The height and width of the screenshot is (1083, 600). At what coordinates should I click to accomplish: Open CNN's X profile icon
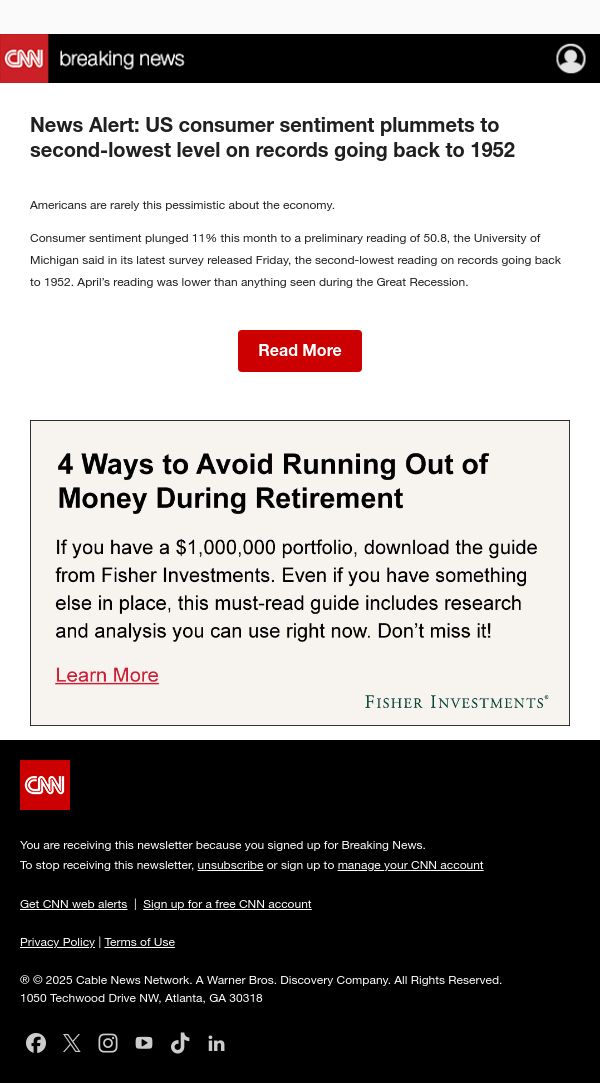[x=72, y=1043]
